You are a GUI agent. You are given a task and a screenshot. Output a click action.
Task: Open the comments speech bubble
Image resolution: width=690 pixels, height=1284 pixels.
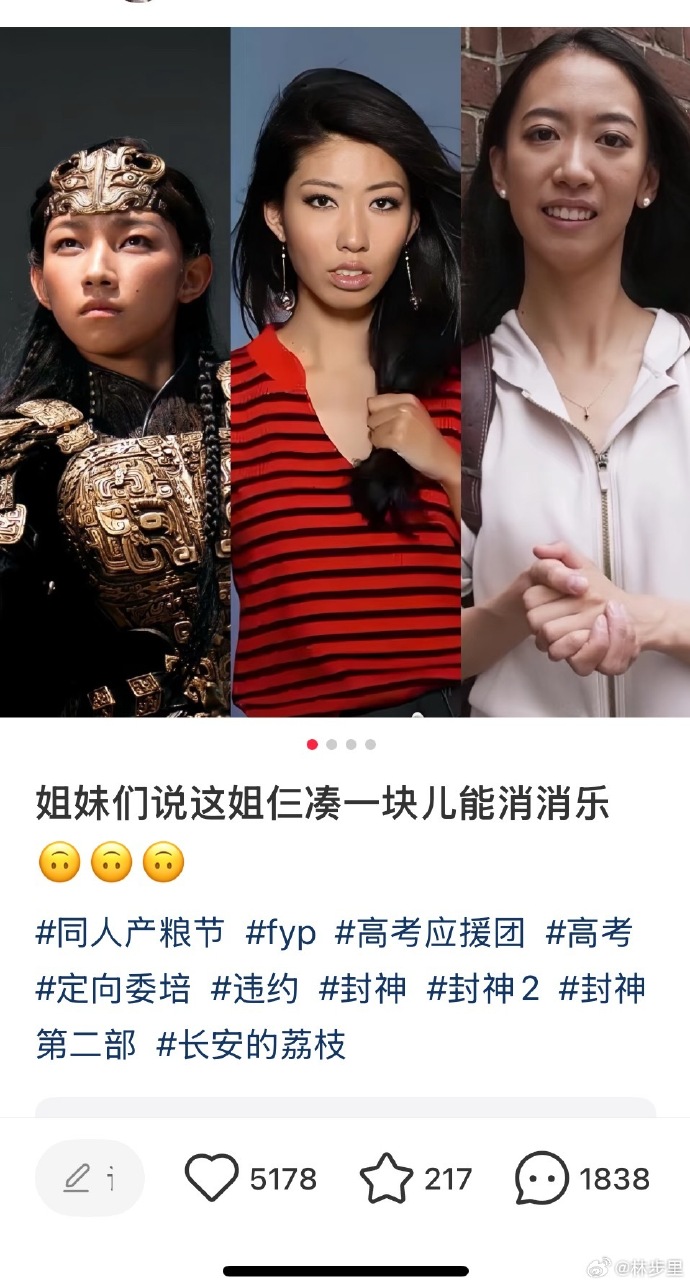point(541,1178)
